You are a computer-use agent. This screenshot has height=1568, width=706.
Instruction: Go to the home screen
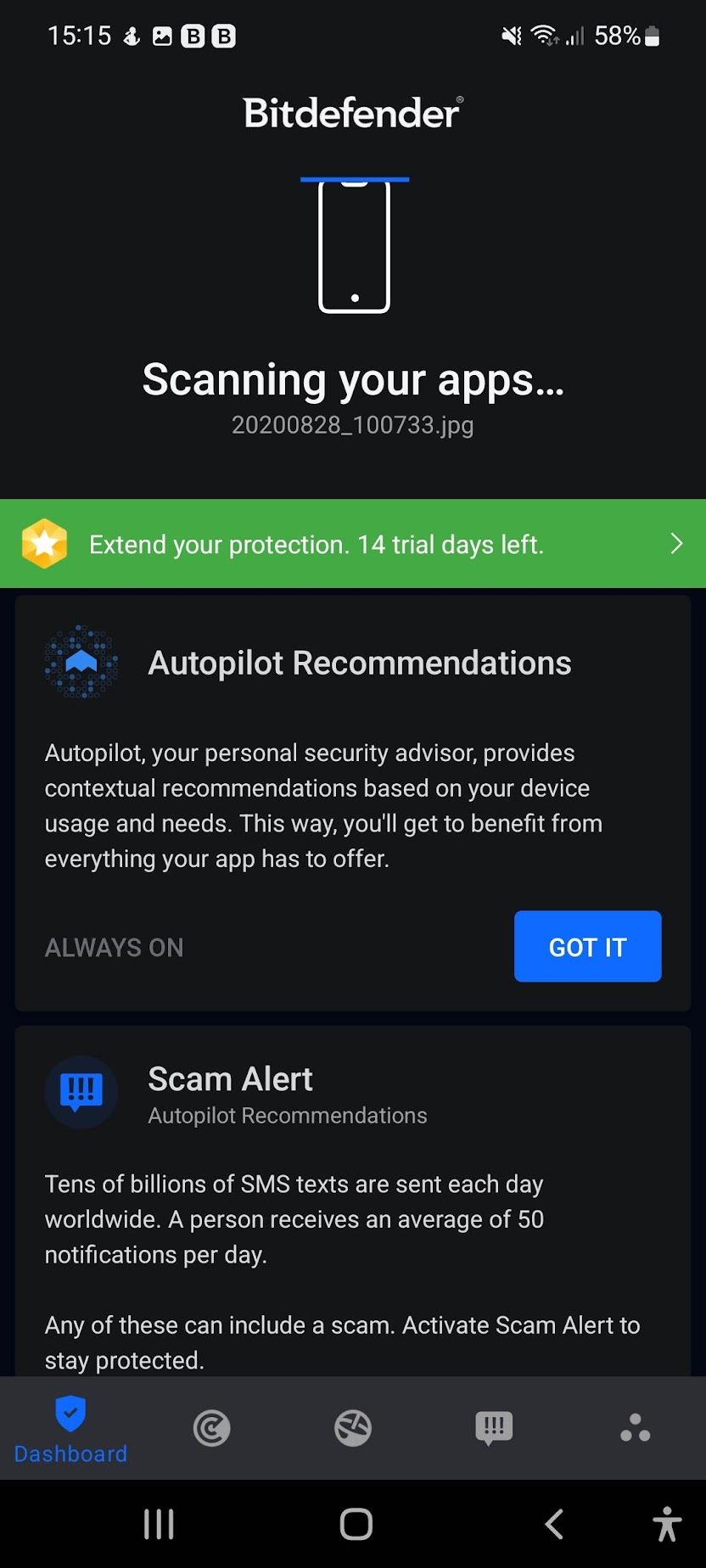pos(356,1524)
